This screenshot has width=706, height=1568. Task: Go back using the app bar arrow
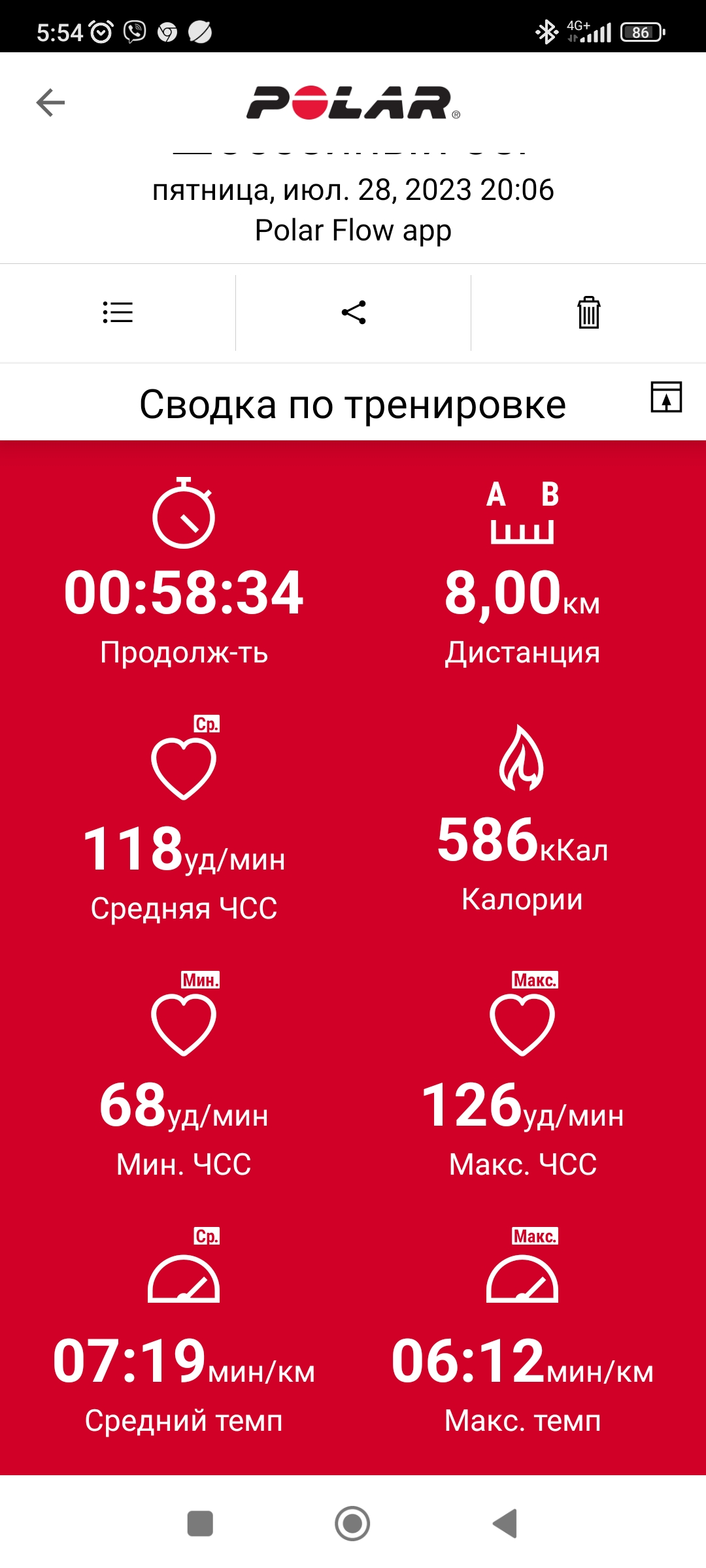coord(50,103)
